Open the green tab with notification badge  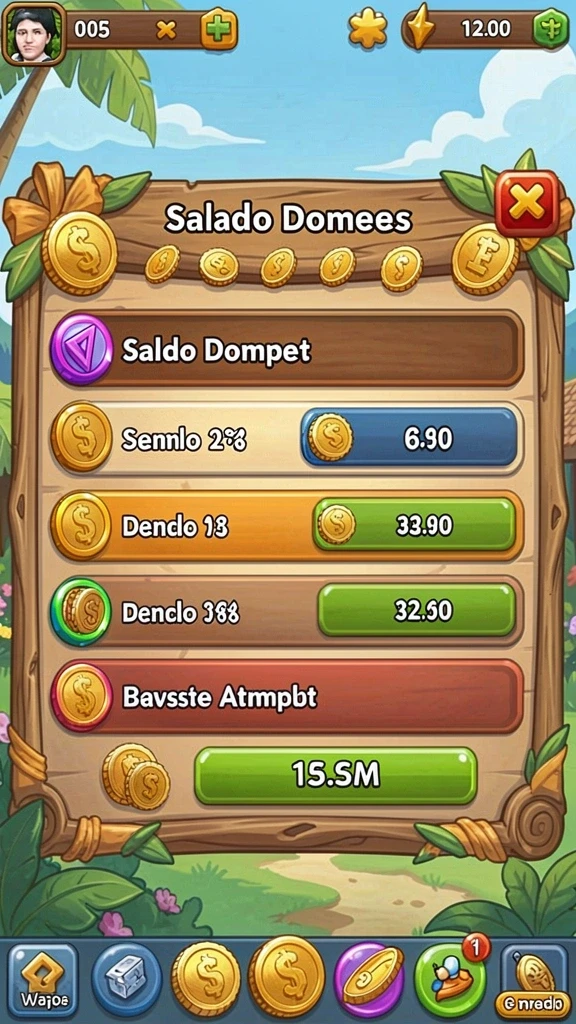pos(451,979)
